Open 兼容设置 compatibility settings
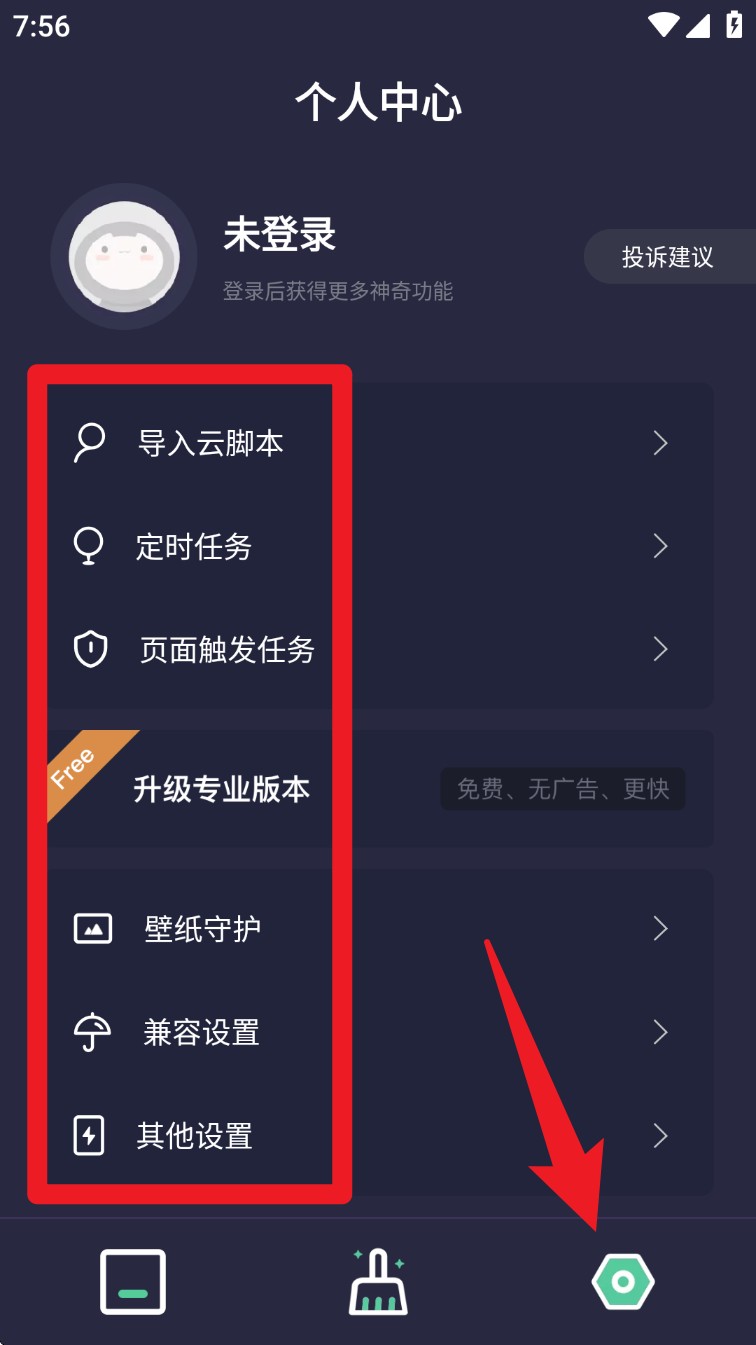This screenshot has height=1345, width=756. [x=380, y=1032]
